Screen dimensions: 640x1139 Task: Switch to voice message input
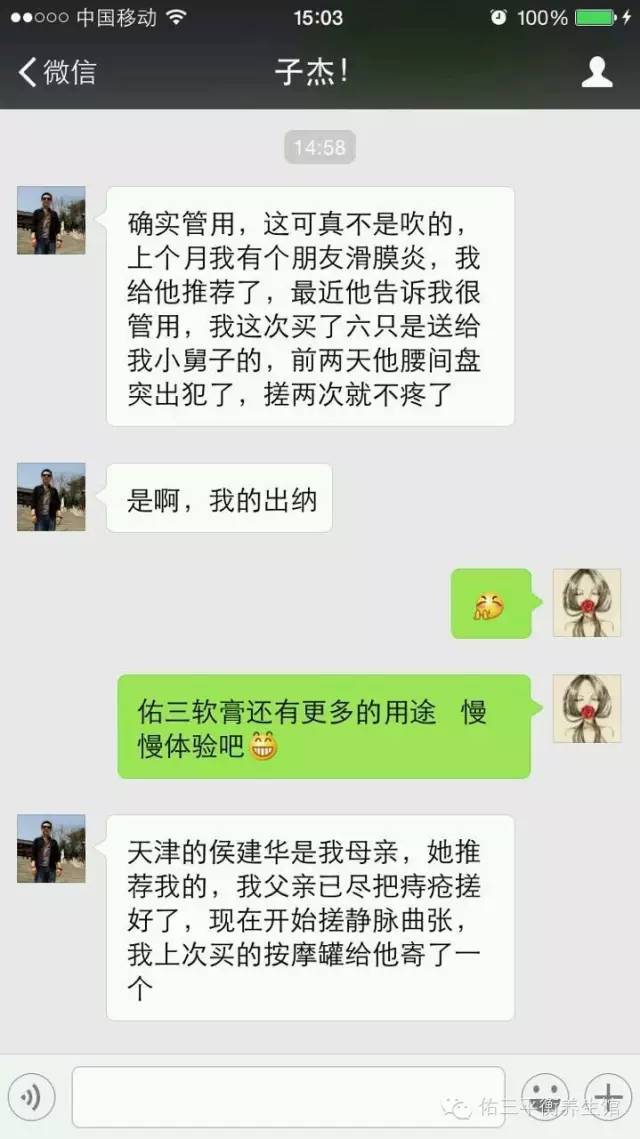coord(31,1098)
